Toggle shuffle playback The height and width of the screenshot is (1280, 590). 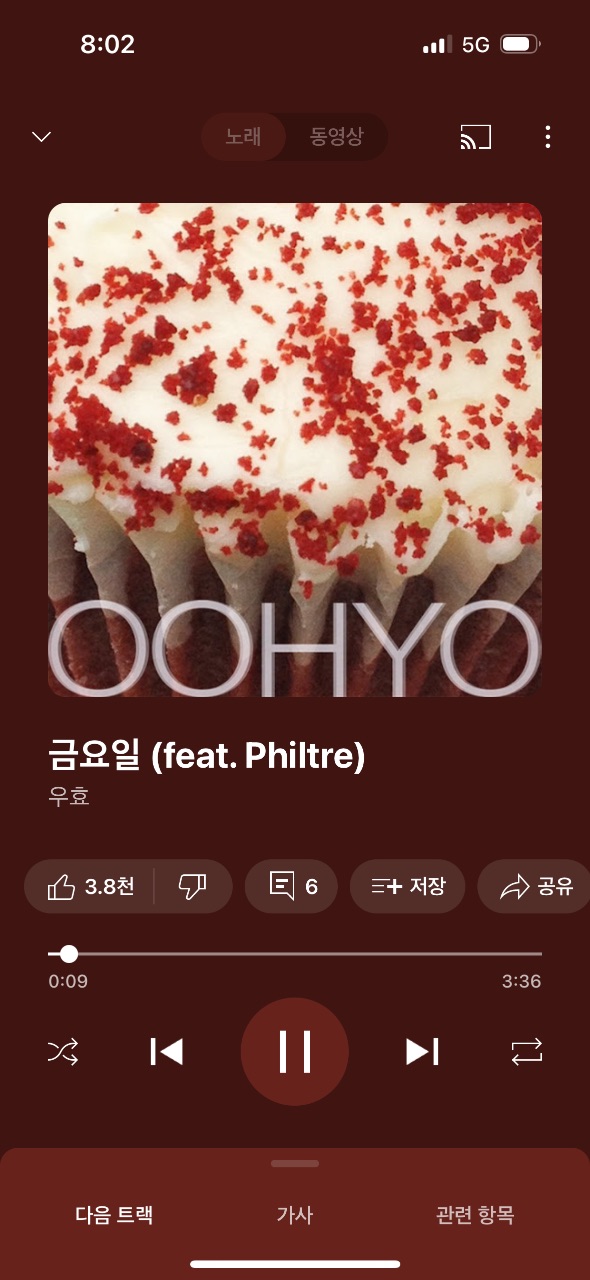click(63, 1051)
